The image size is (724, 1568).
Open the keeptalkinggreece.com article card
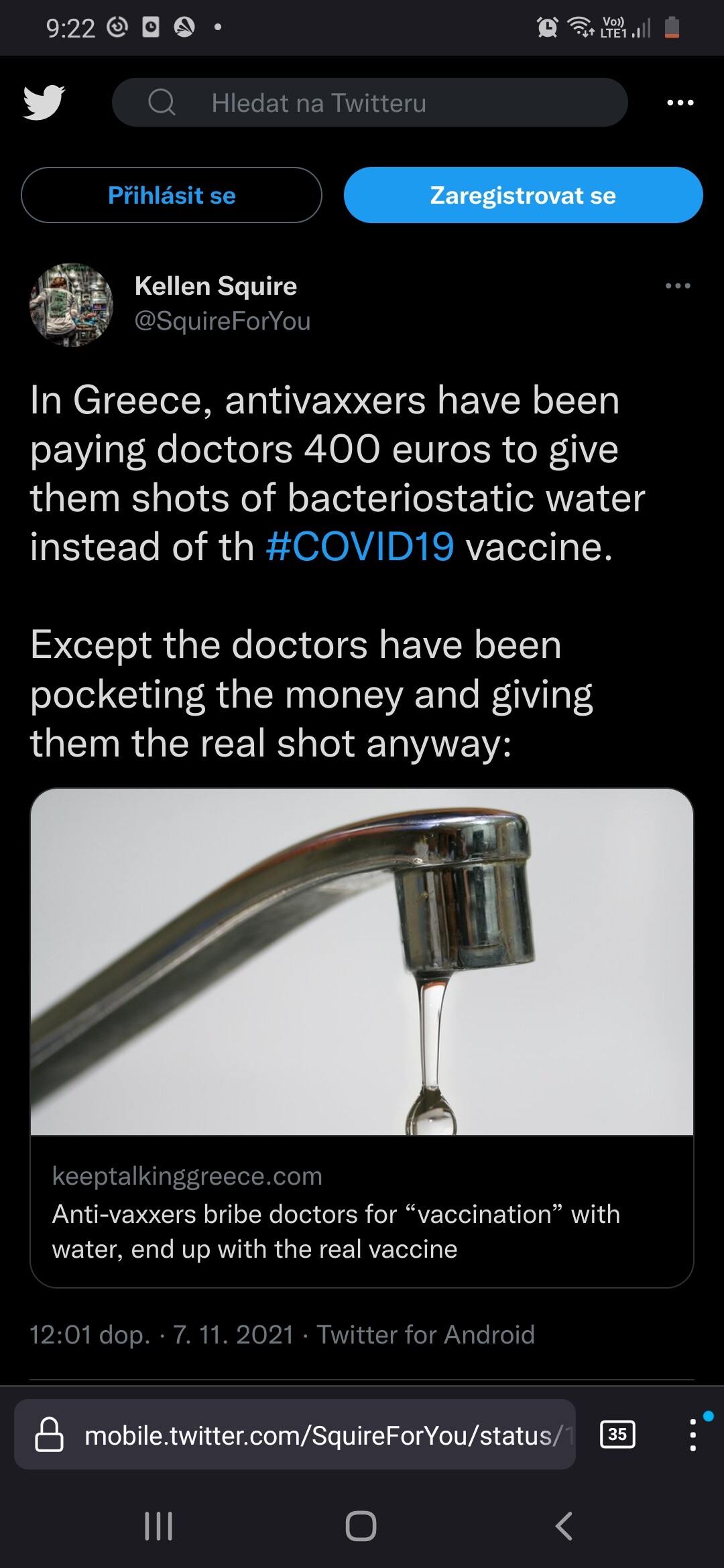tap(362, 1037)
